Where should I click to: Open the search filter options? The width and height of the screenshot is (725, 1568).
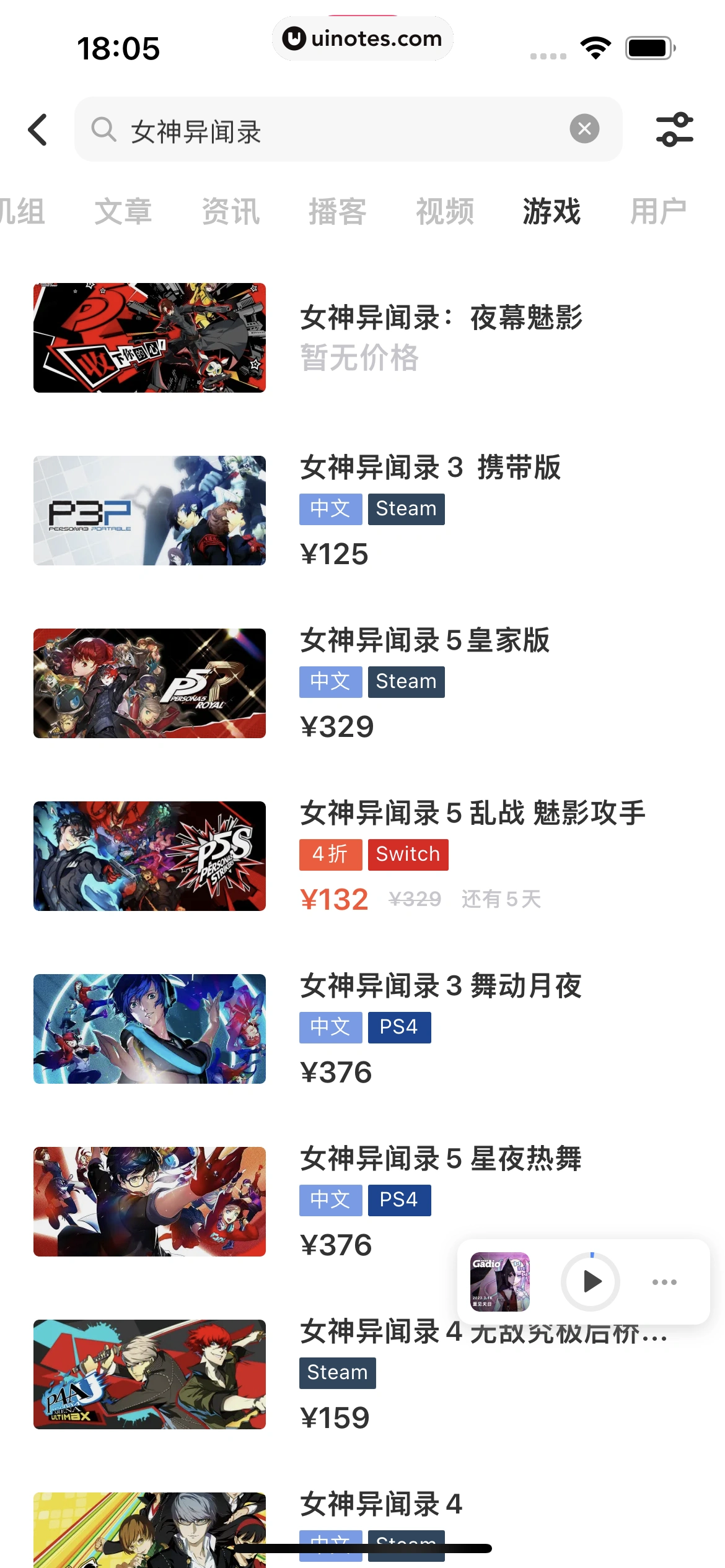click(x=675, y=130)
